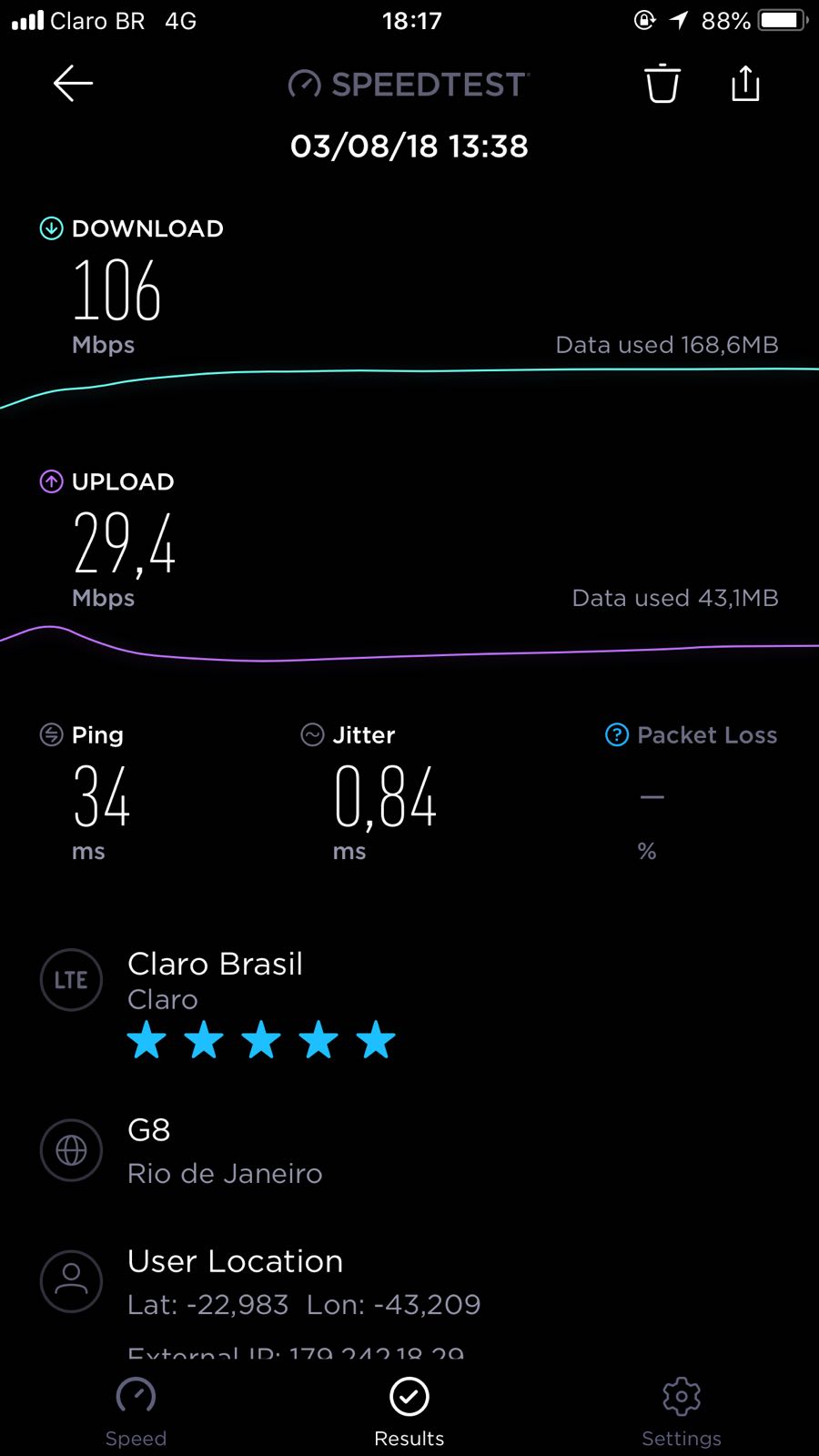Switch to the Settings tab
The width and height of the screenshot is (819, 1456).
point(682,1410)
